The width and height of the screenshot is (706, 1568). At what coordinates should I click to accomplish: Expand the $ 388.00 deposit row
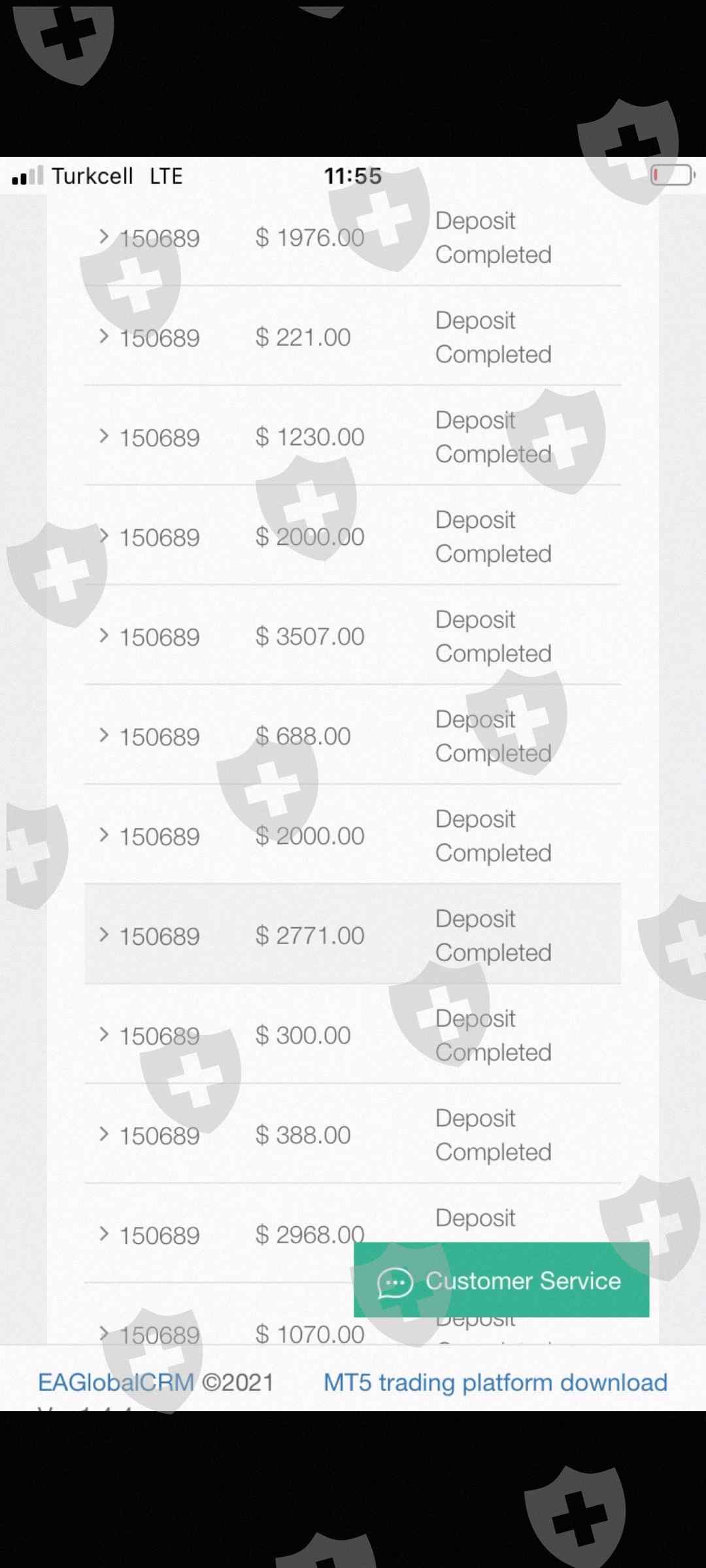point(104,1135)
